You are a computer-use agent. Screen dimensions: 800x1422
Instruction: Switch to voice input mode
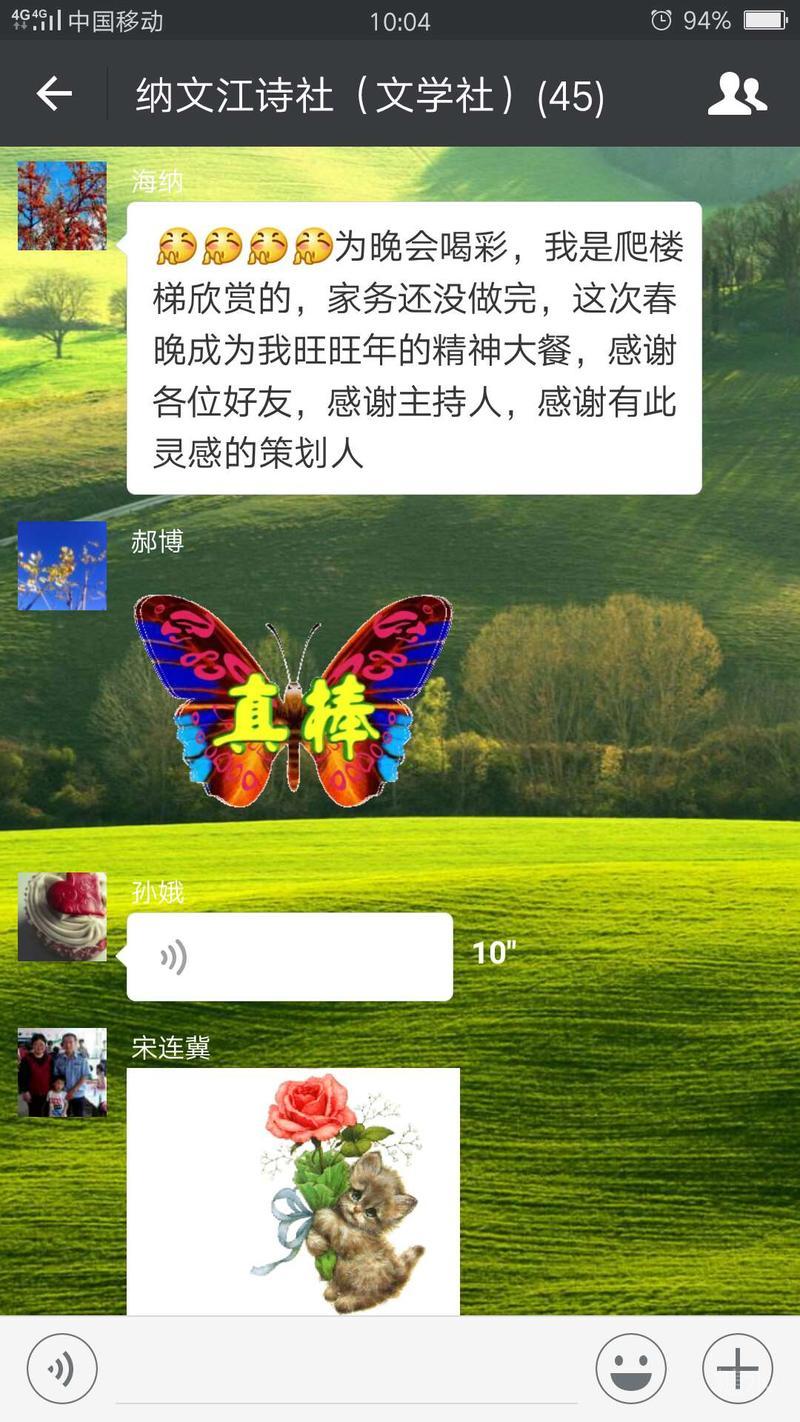coord(62,1369)
